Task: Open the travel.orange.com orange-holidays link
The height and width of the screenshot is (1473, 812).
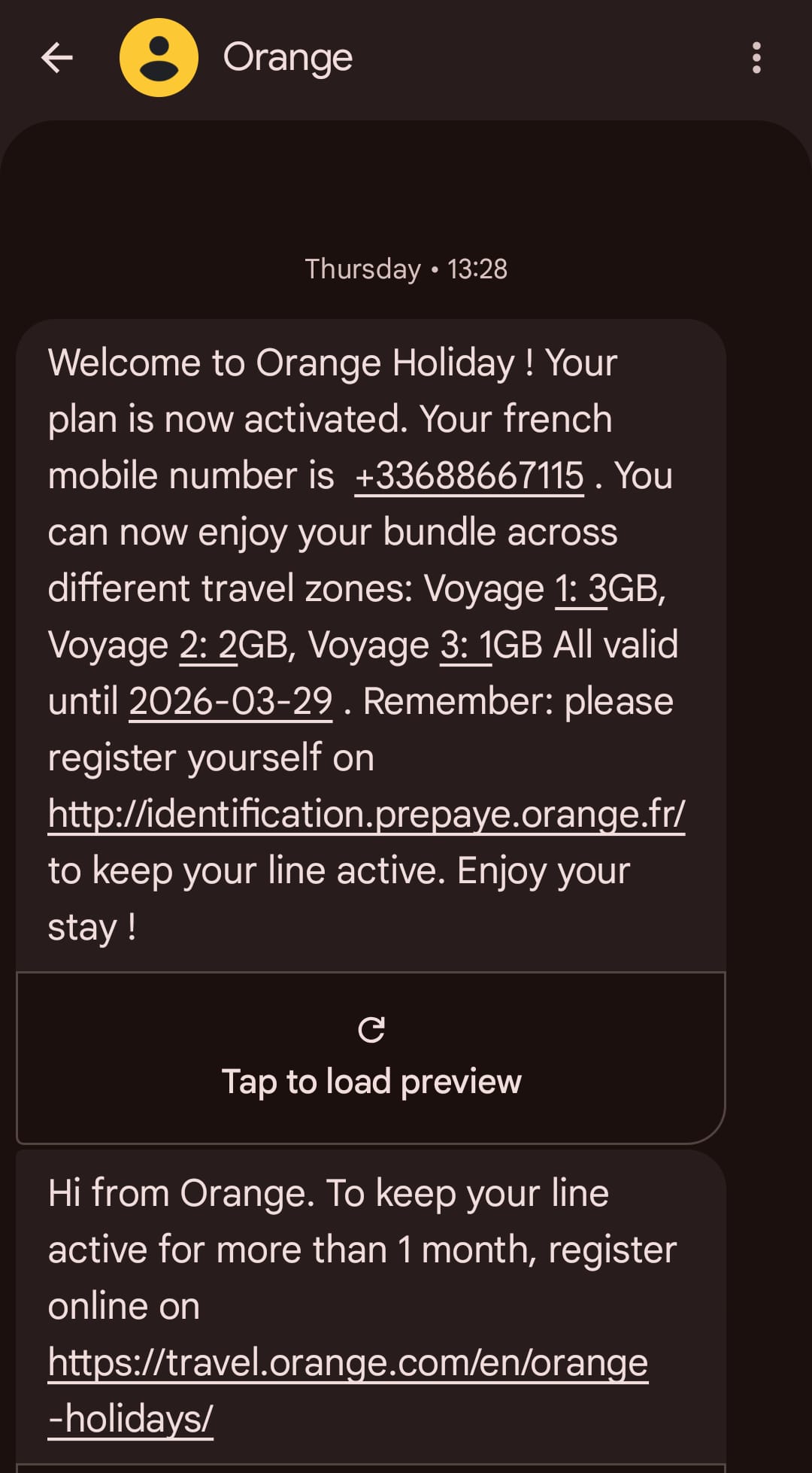Action: coord(347,1363)
